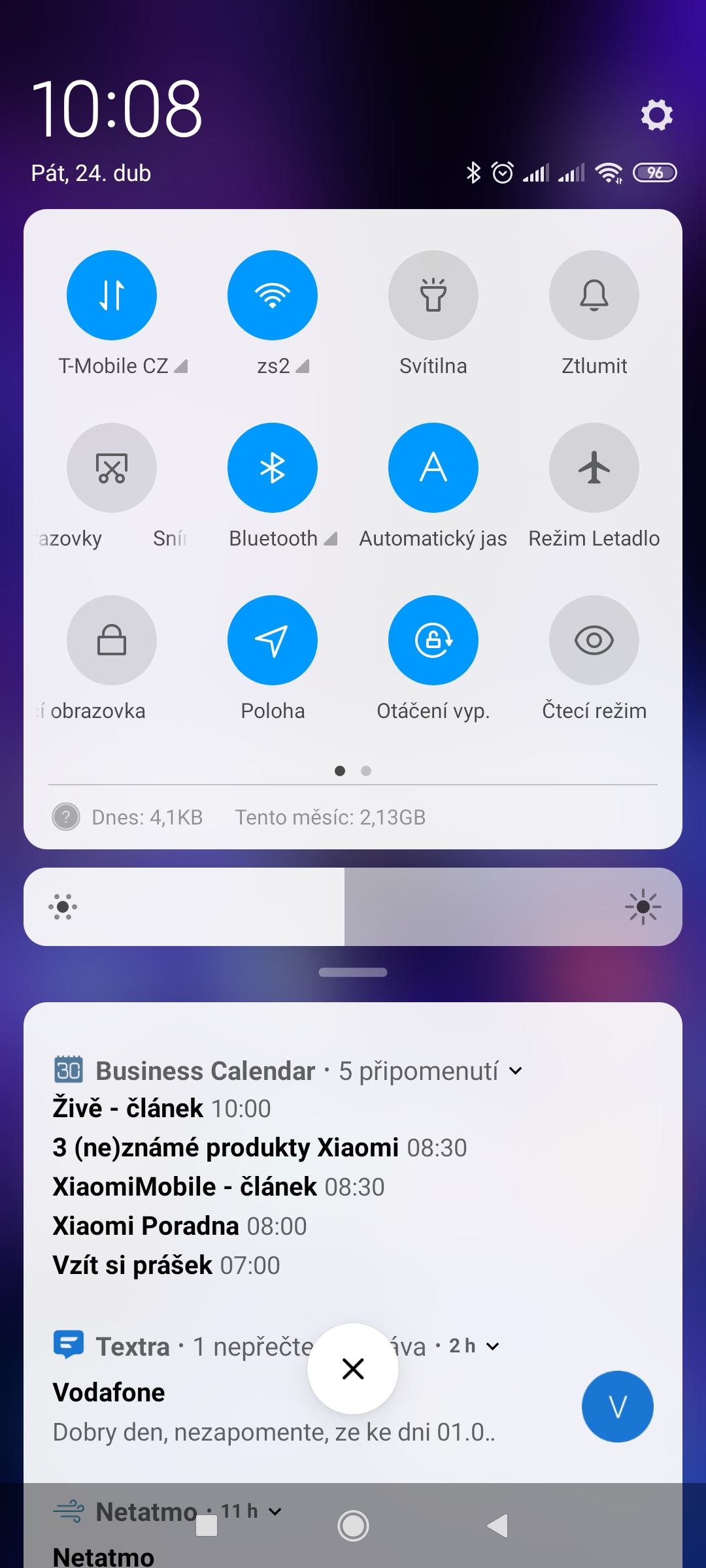Image resolution: width=706 pixels, height=1568 pixels.
Task: Toggle T-Mobile CZ mobile data
Action: point(112,295)
